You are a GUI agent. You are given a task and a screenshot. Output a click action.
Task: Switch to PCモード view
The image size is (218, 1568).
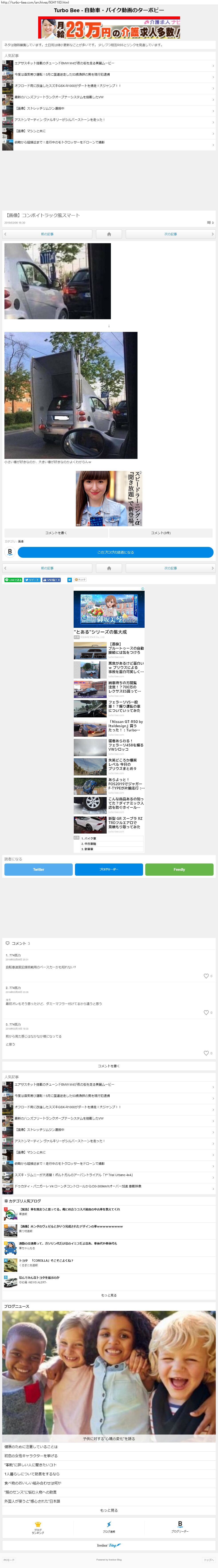9,1560
